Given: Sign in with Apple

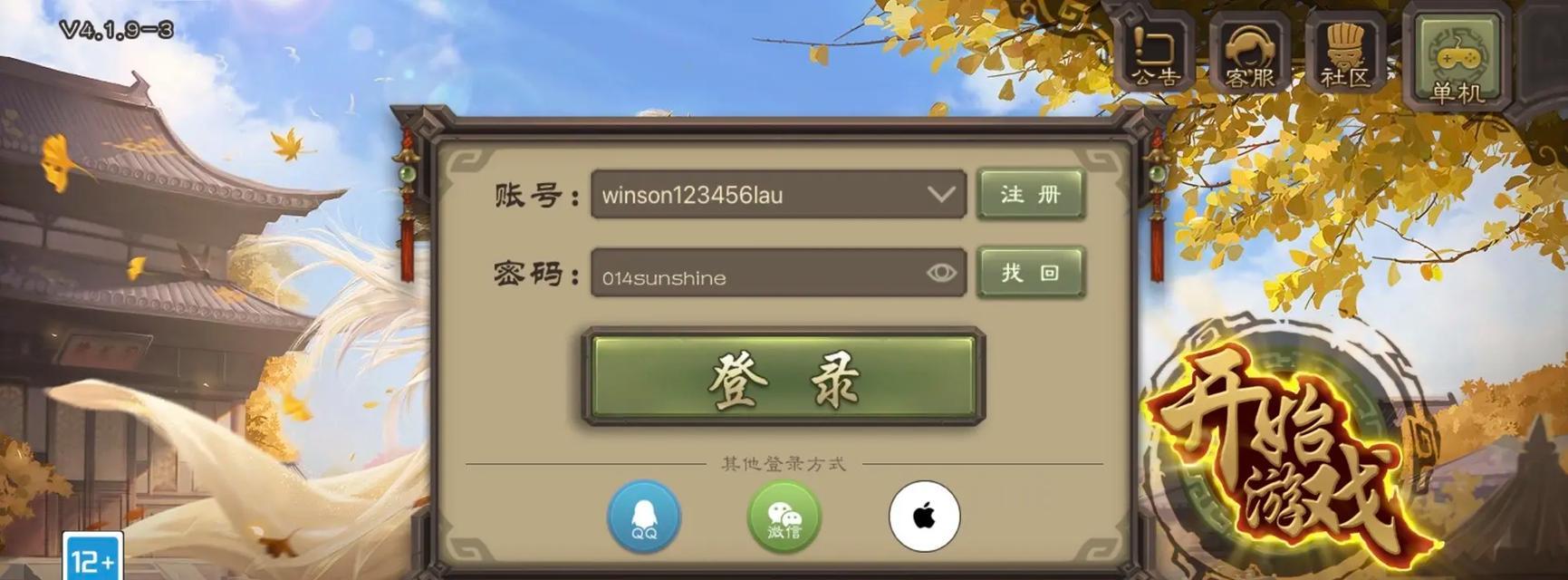Looking at the screenshot, I should pyautogui.click(x=924, y=517).
